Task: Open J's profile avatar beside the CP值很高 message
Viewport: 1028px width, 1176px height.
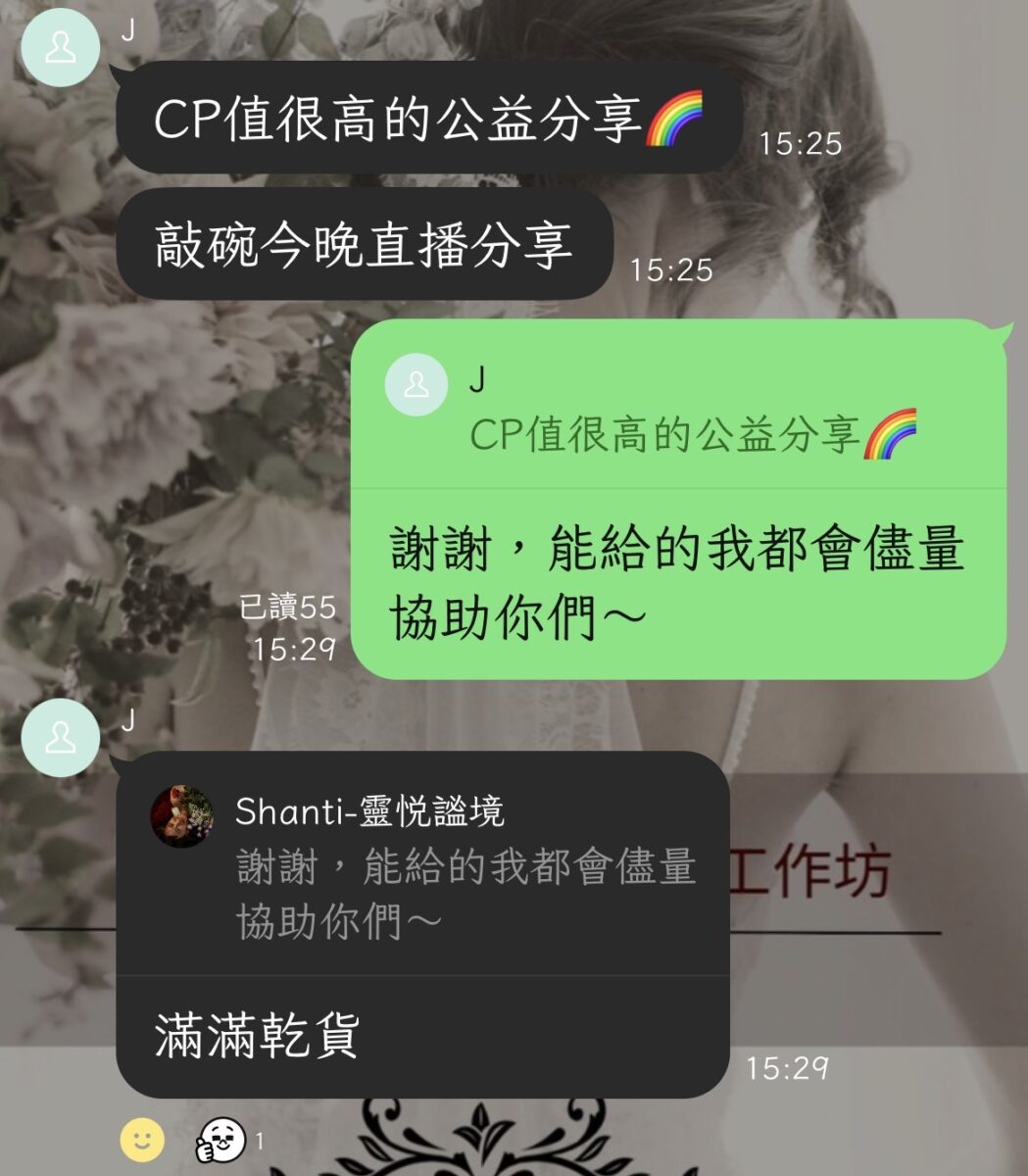Action: tap(61, 47)
